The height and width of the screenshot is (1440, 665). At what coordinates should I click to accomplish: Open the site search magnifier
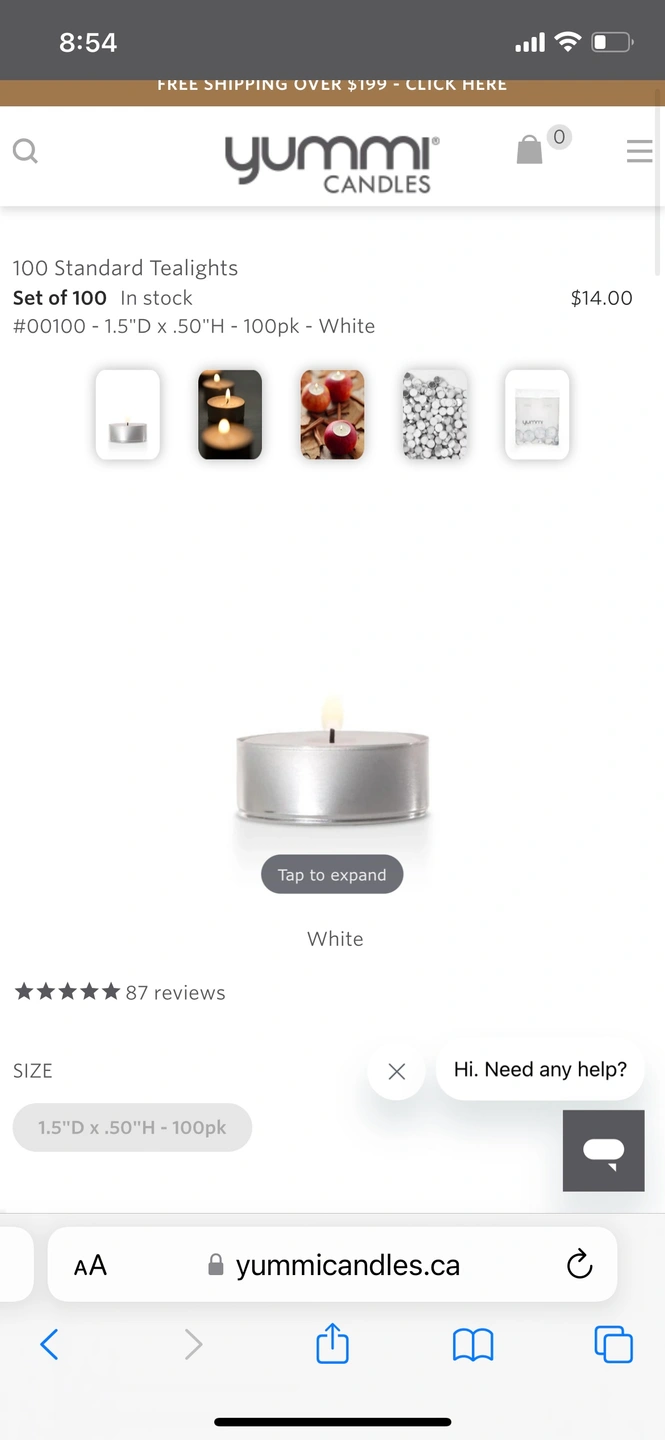pos(25,151)
